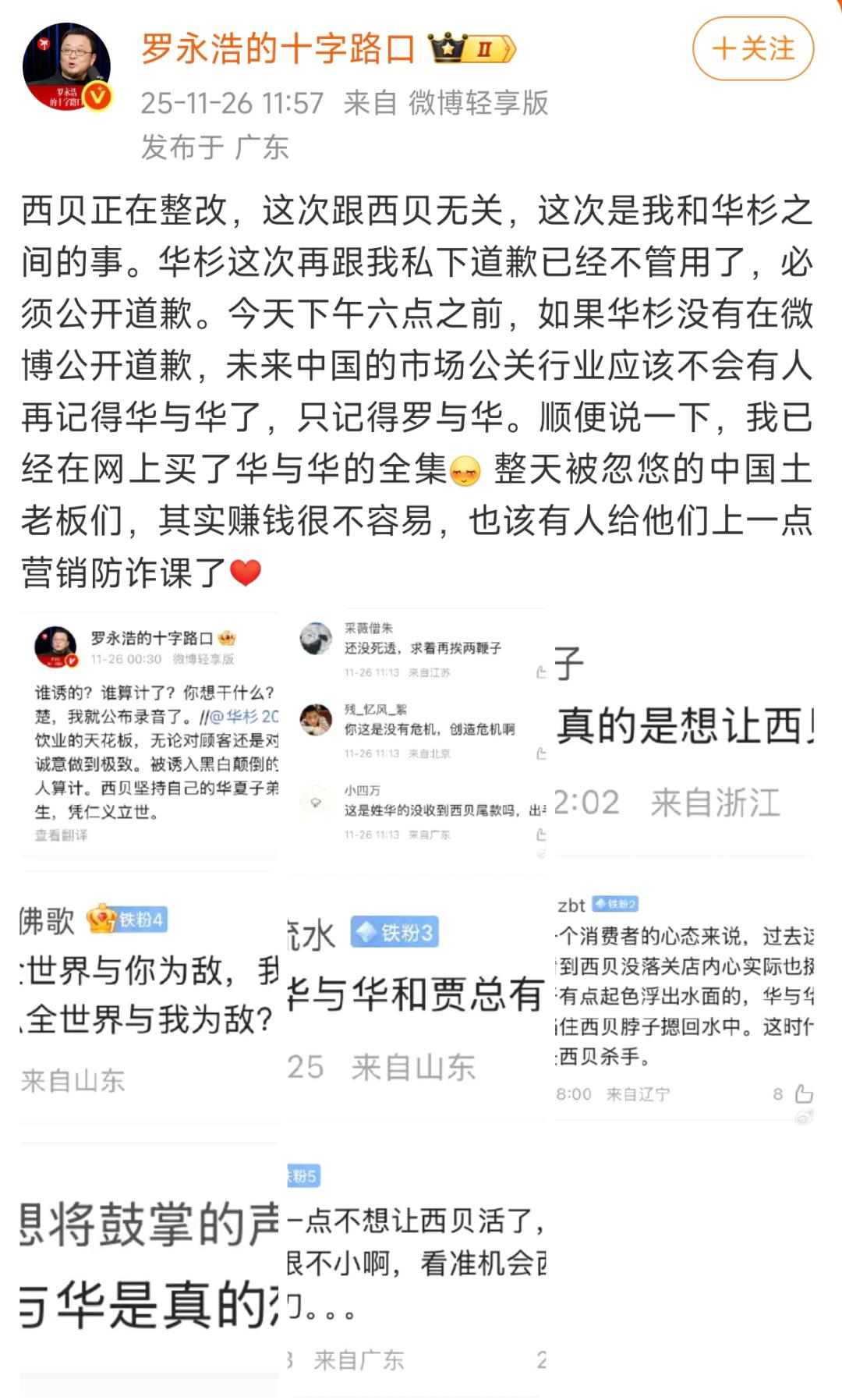View the image with the 铁粉3 comment from 山东
Screen dimensions: 842x1400
pyautogui.click(x=417, y=1001)
